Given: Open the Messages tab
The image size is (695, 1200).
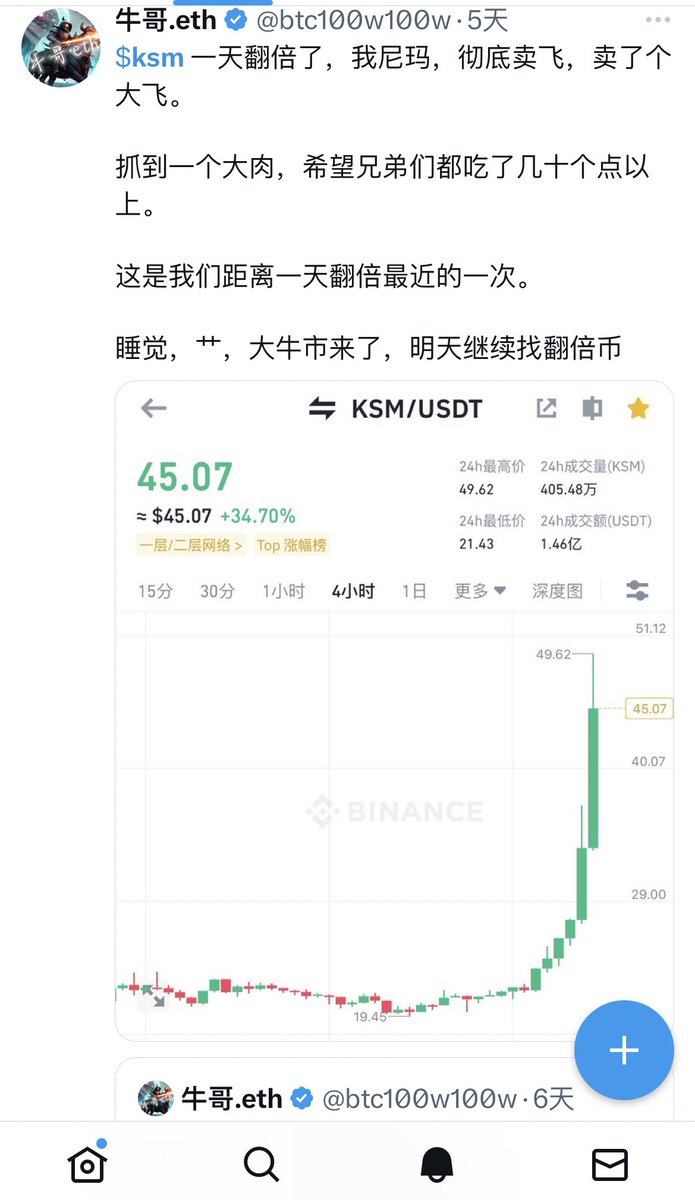Looking at the screenshot, I should (610, 1164).
